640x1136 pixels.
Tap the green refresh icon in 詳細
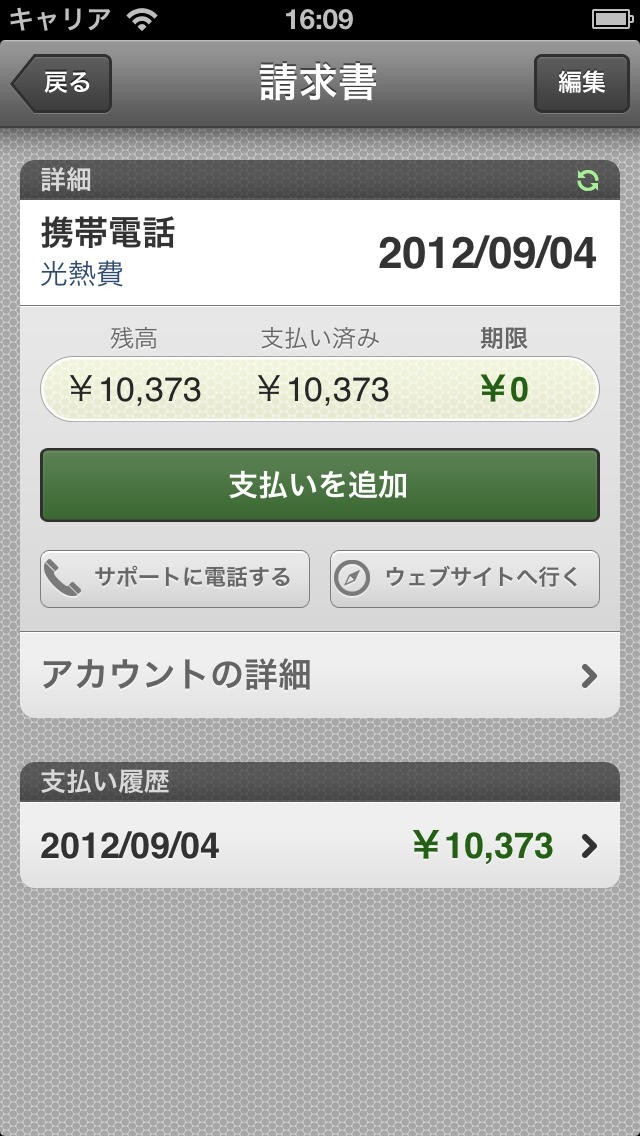(x=588, y=180)
